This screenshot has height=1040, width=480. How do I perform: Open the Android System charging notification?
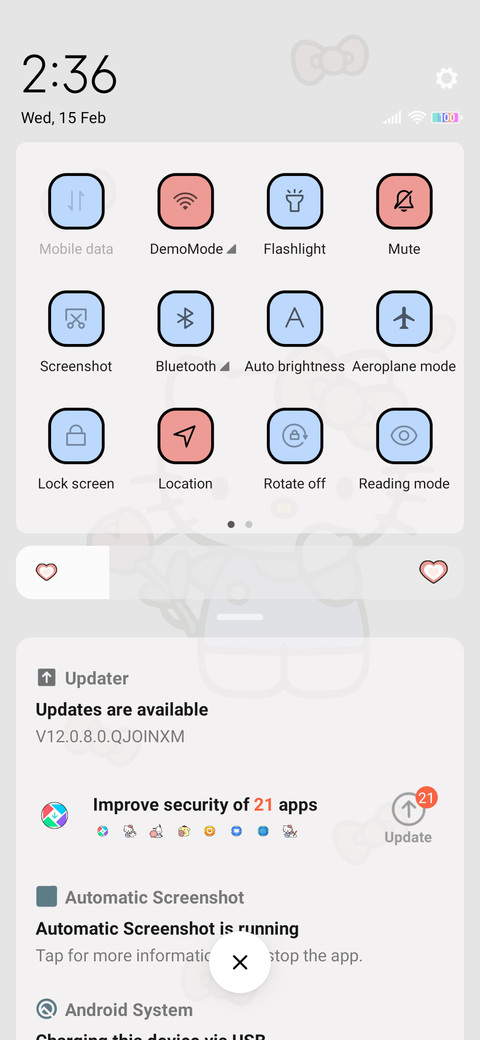[x=240, y=1020]
